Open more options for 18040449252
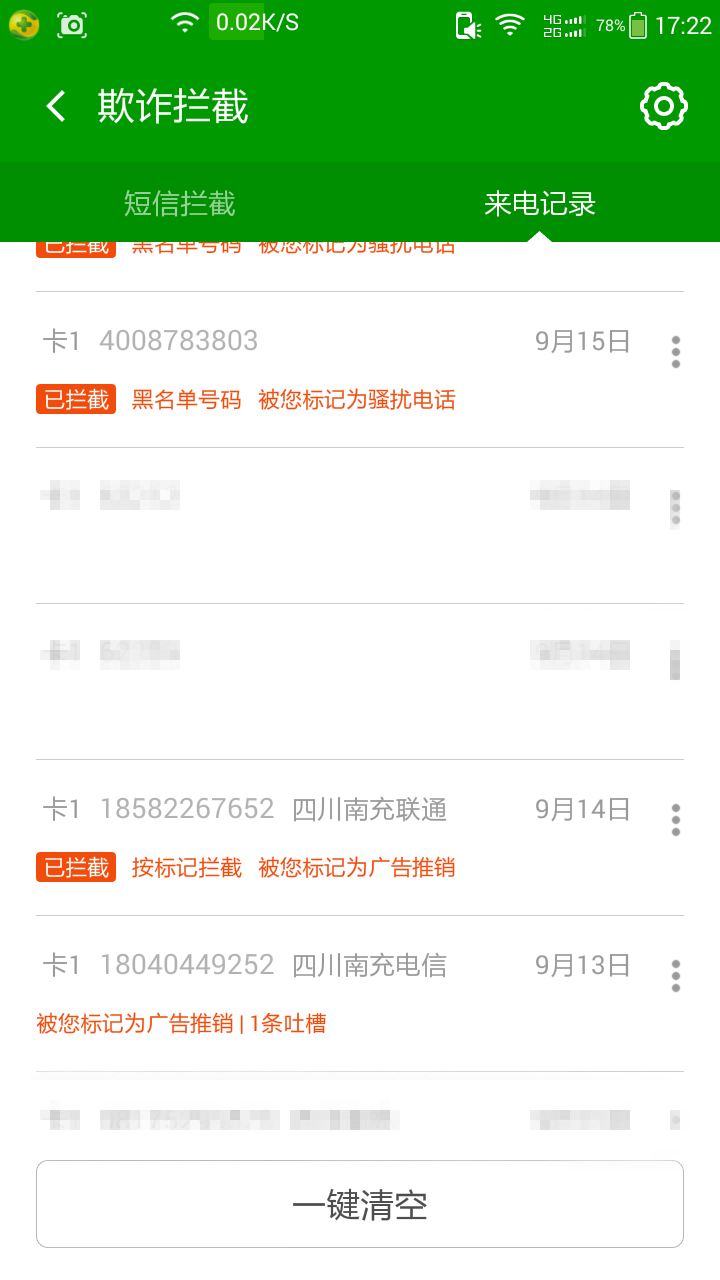 coord(676,975)
